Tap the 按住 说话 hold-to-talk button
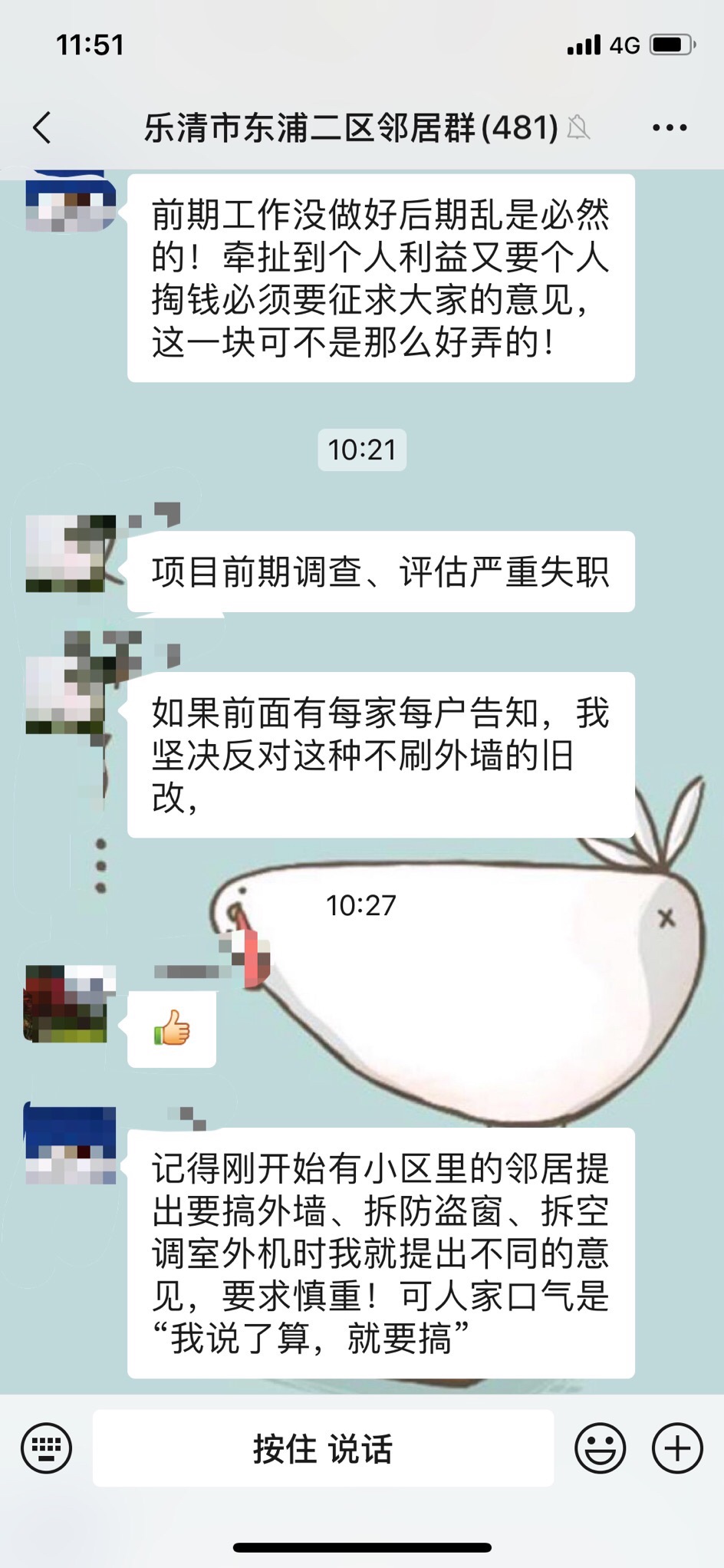724x1568 pixels. pyautogui.click(x=323, y=1448)
